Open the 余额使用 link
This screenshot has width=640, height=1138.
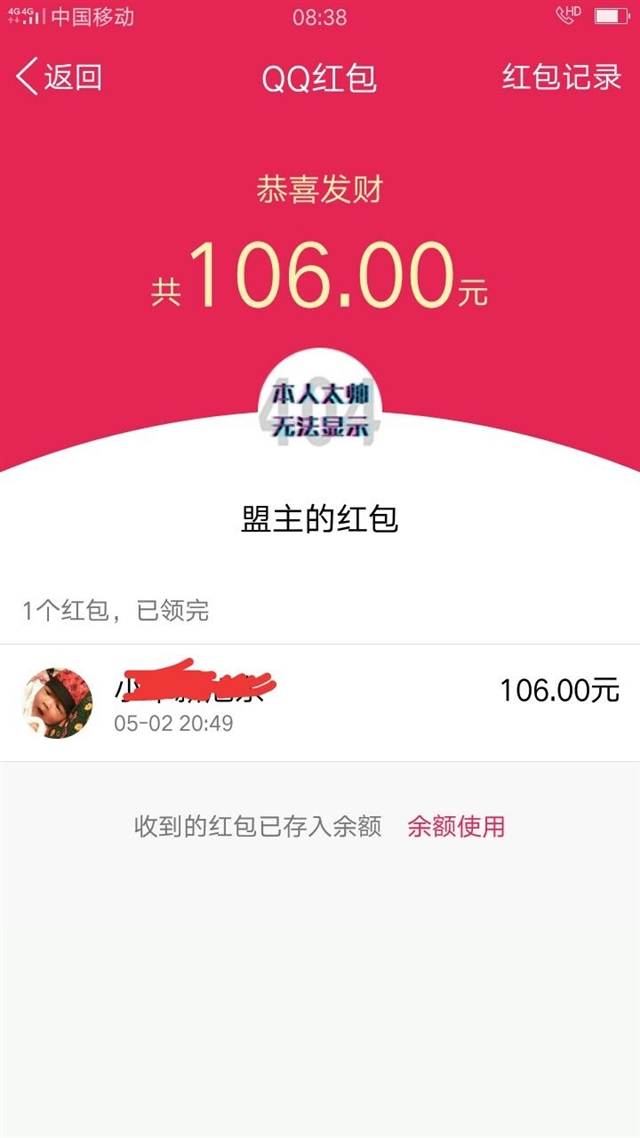456,826
